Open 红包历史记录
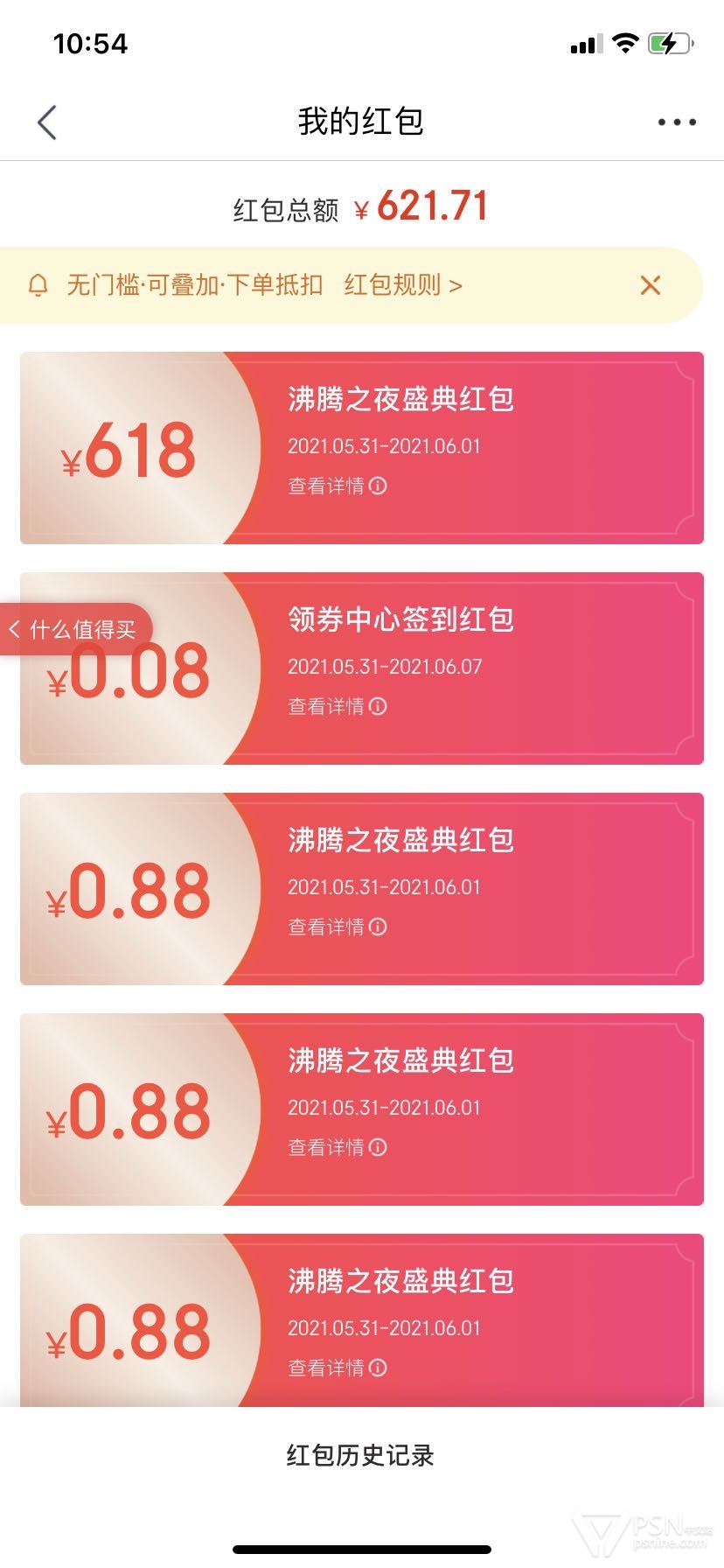 (360, 1455)
